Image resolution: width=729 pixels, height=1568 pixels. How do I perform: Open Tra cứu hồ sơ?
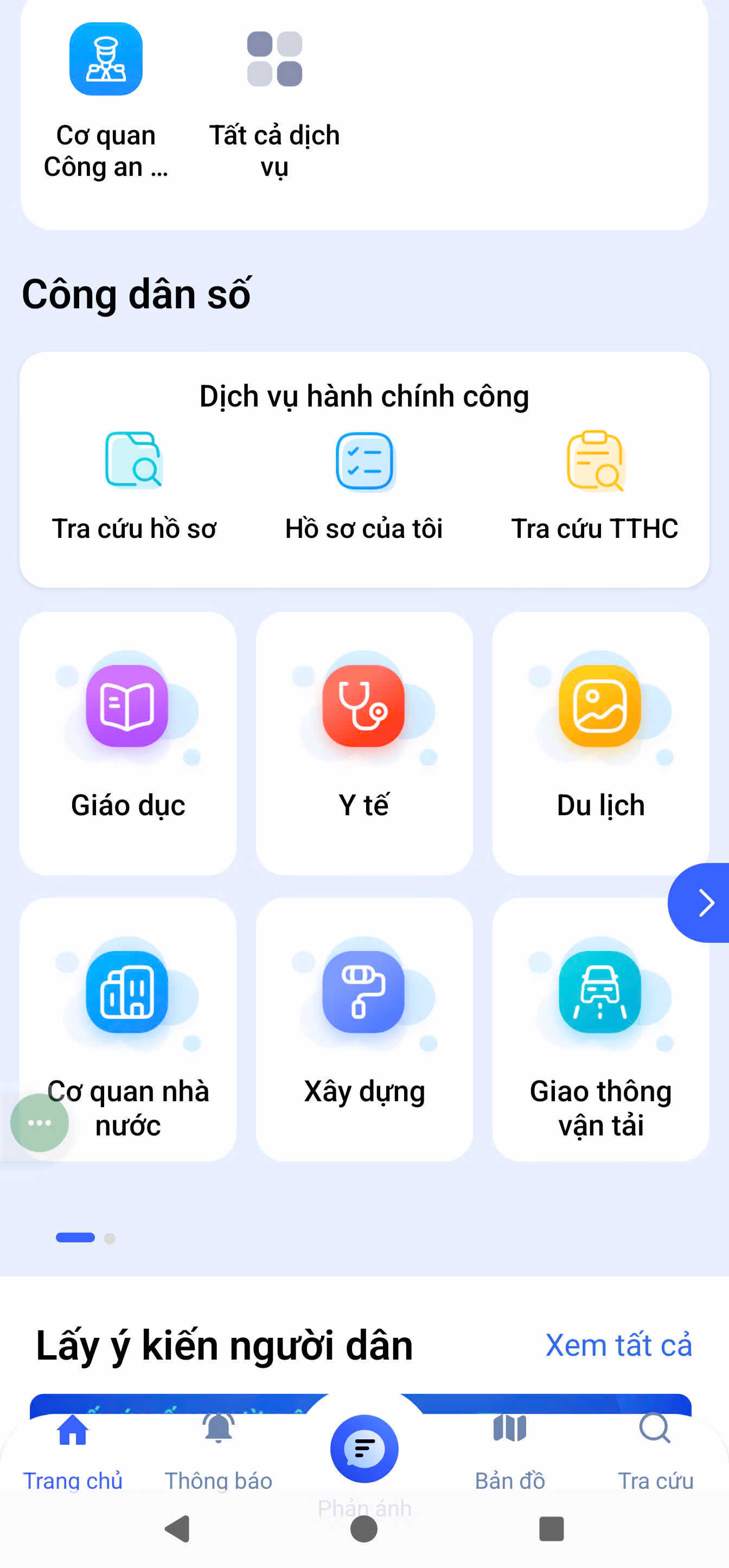134,486
